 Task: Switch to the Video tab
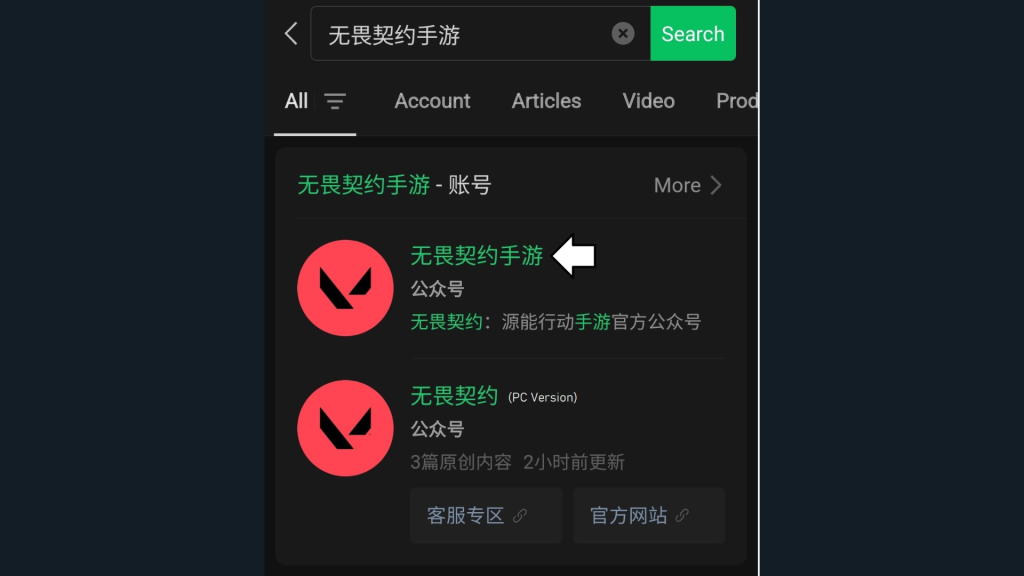[x=648, y=101]
